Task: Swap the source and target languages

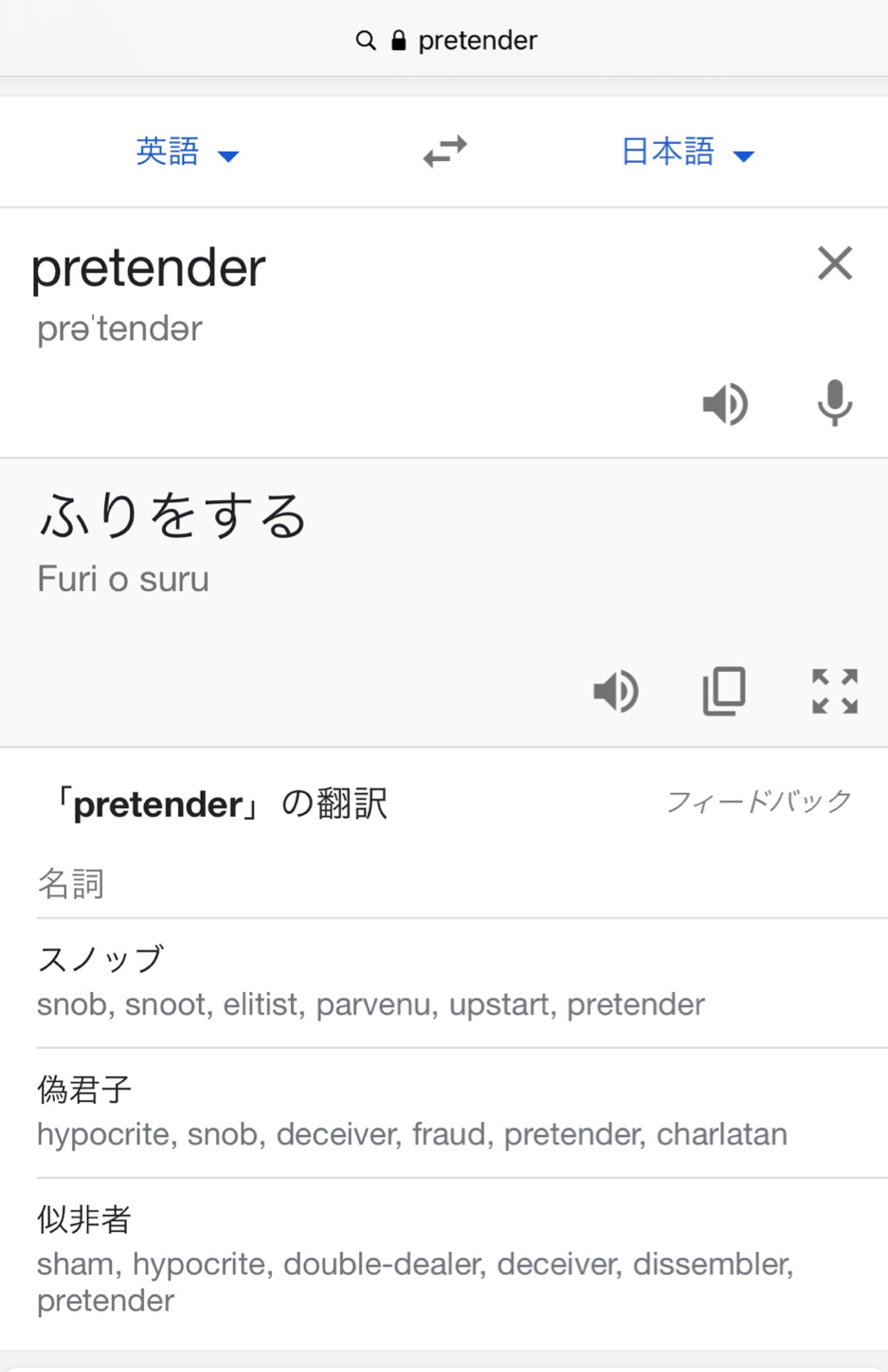Action: [444, 152]
